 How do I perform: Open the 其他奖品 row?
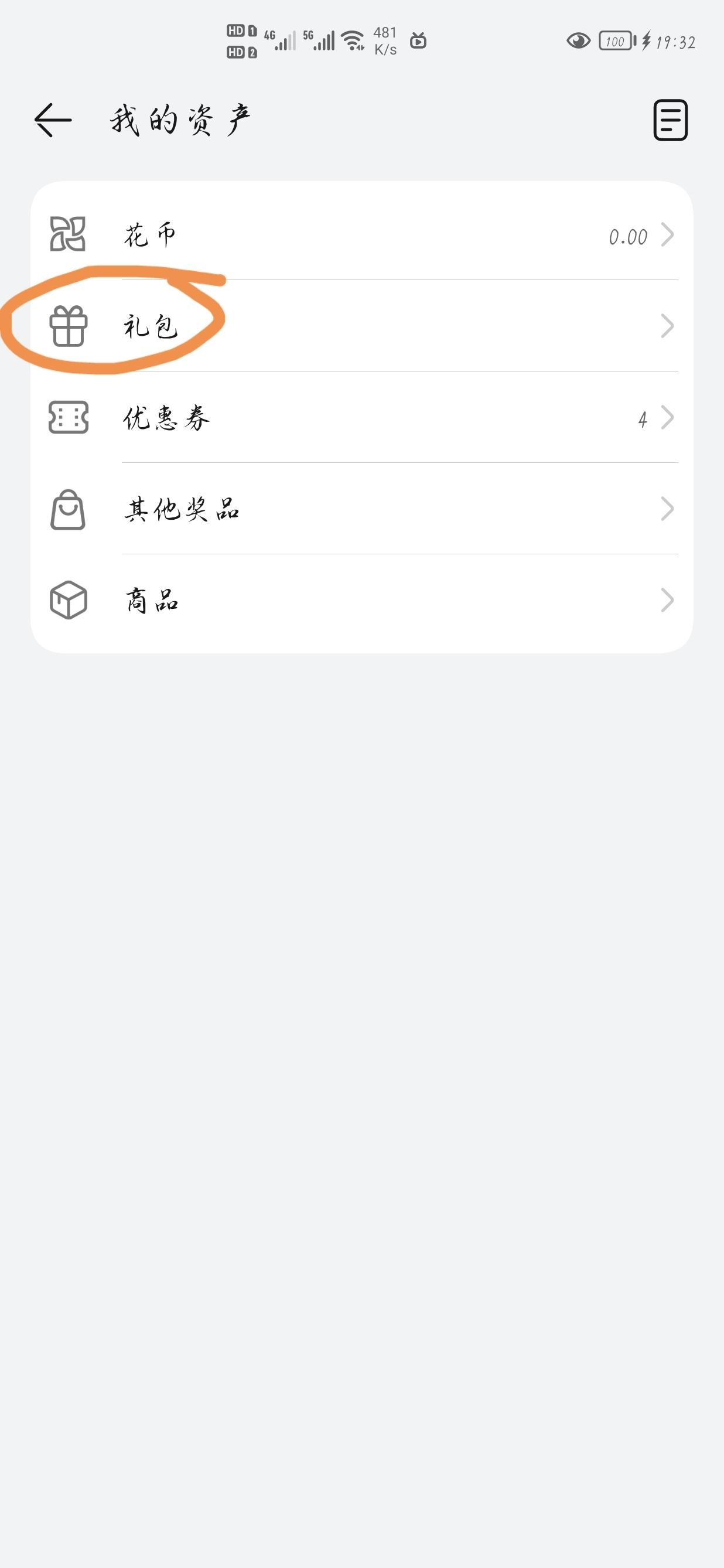362,509
